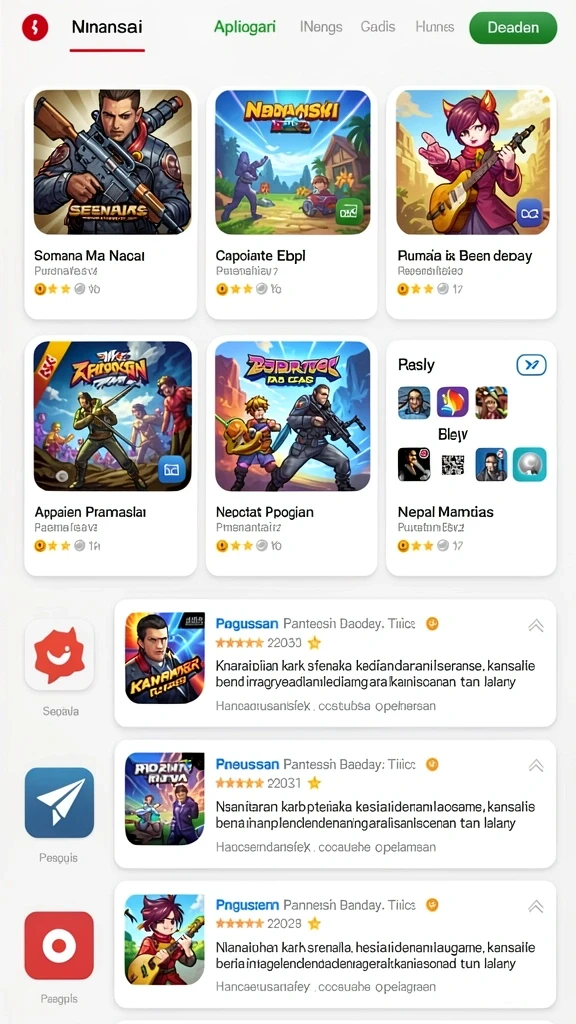Expand the Pogussan review rated 22030
This screenshot has height=1024, width=576.
[536, 625]
